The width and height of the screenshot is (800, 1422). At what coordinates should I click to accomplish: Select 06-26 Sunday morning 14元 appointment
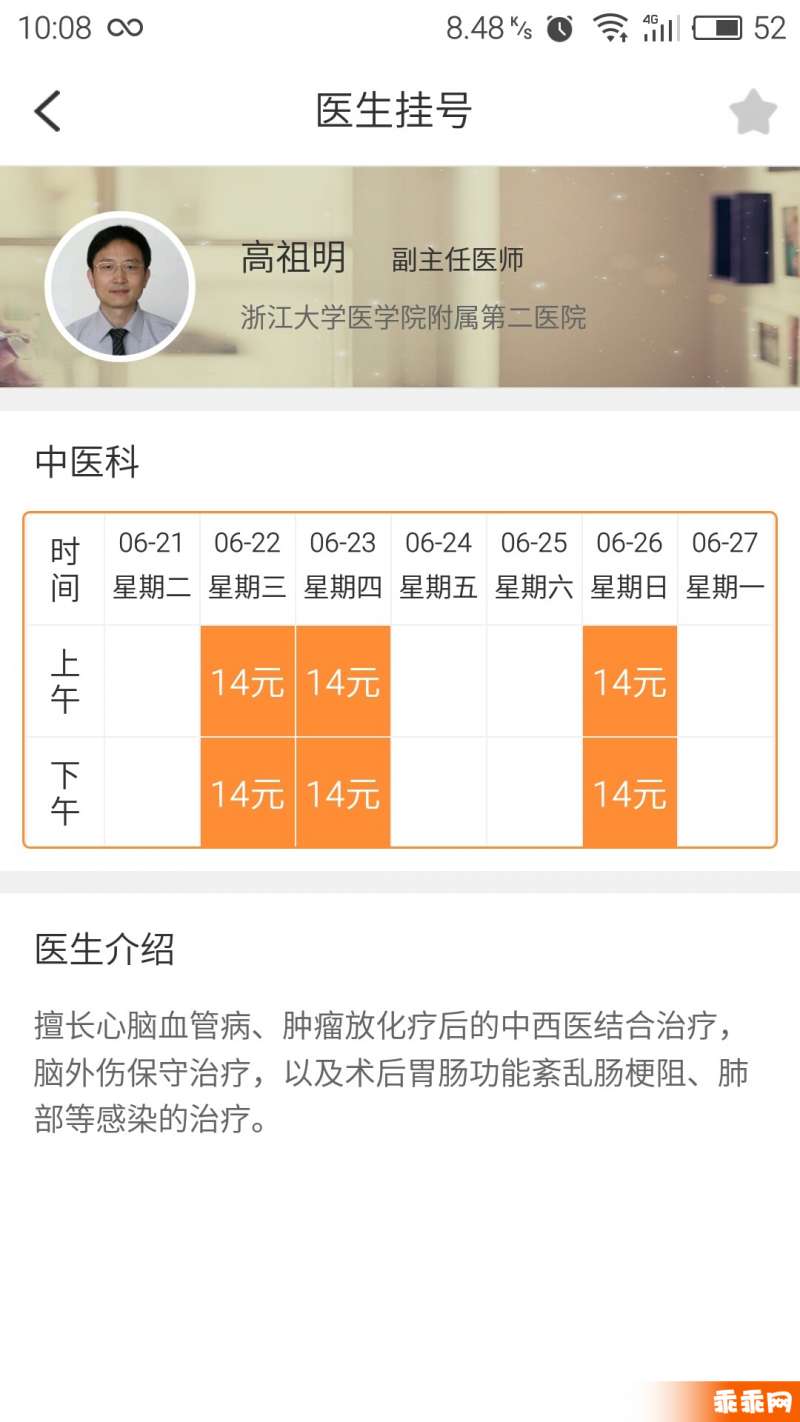629,681
